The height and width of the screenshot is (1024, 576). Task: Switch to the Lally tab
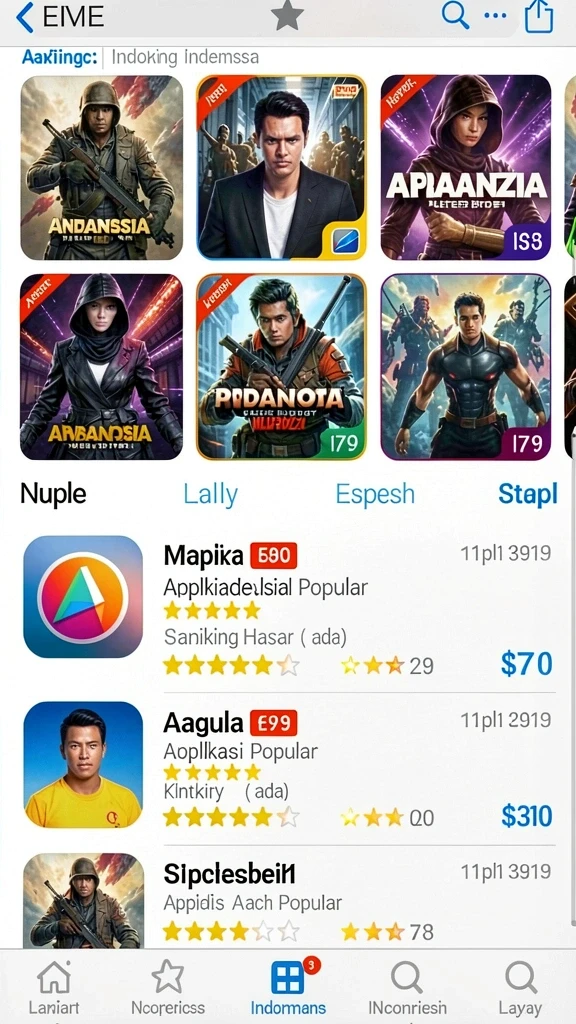tap(210, 494)
